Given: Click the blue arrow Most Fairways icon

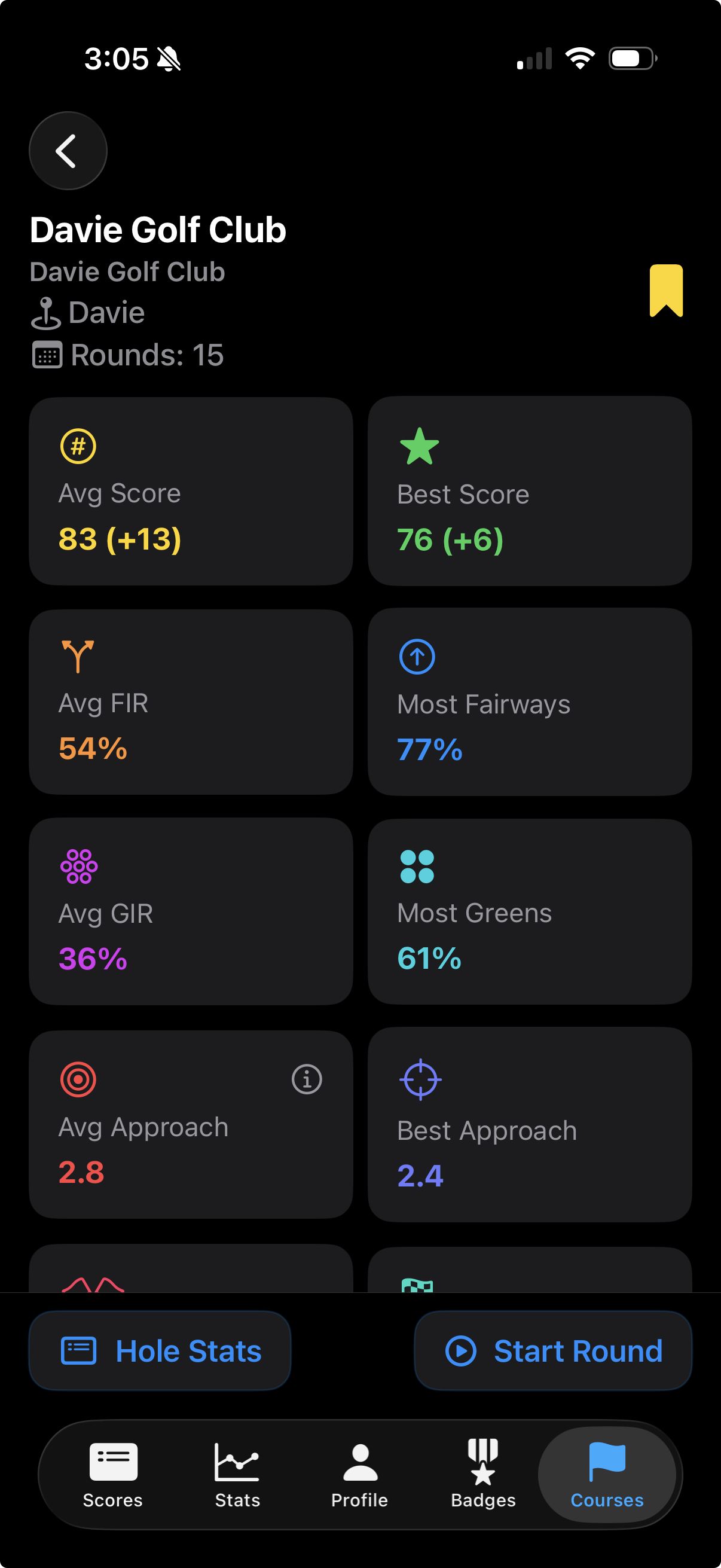Looking at the screenshot, I should [x=416, y=656].
